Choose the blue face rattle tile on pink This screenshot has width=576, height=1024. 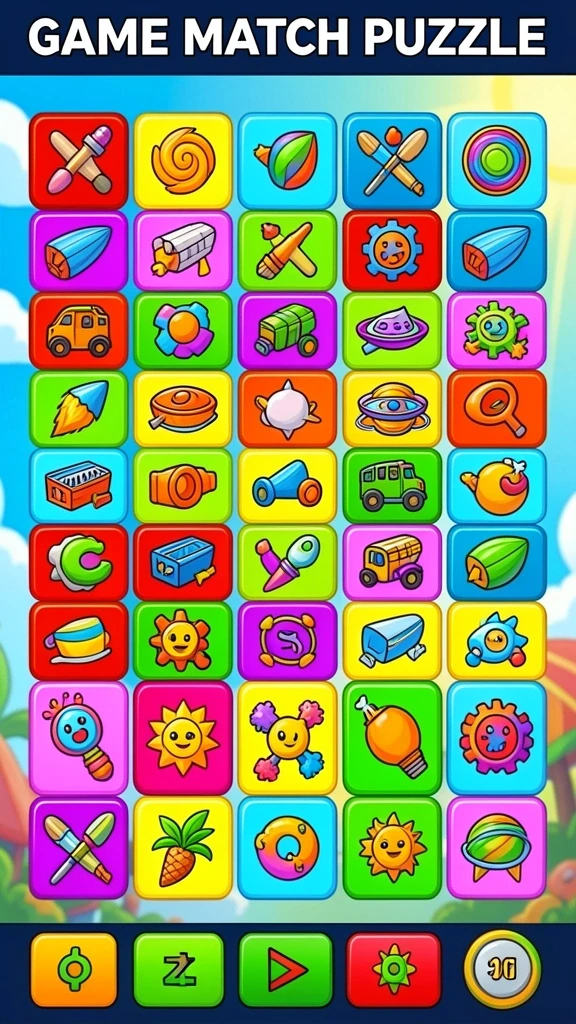(78, 738)
